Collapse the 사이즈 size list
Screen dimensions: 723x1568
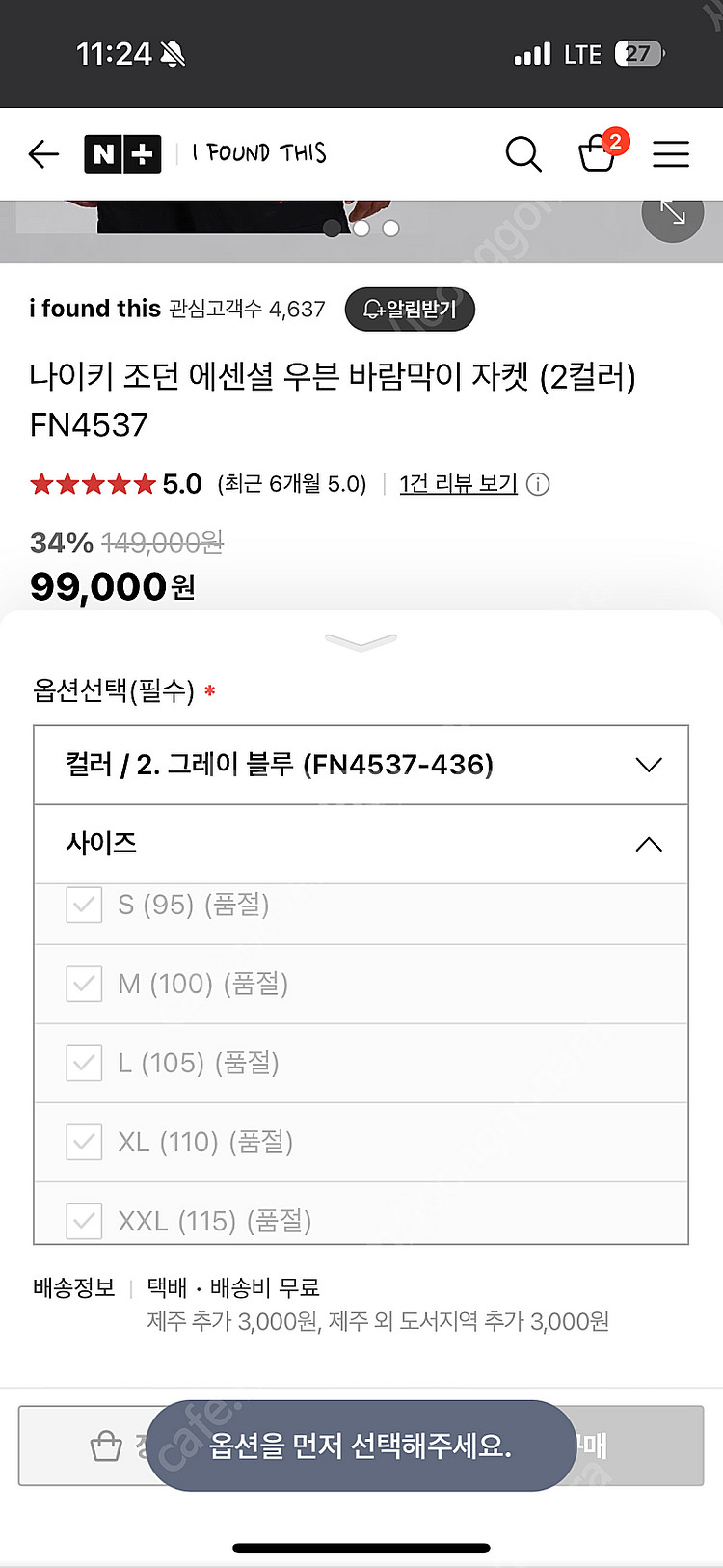pos(649,844)
